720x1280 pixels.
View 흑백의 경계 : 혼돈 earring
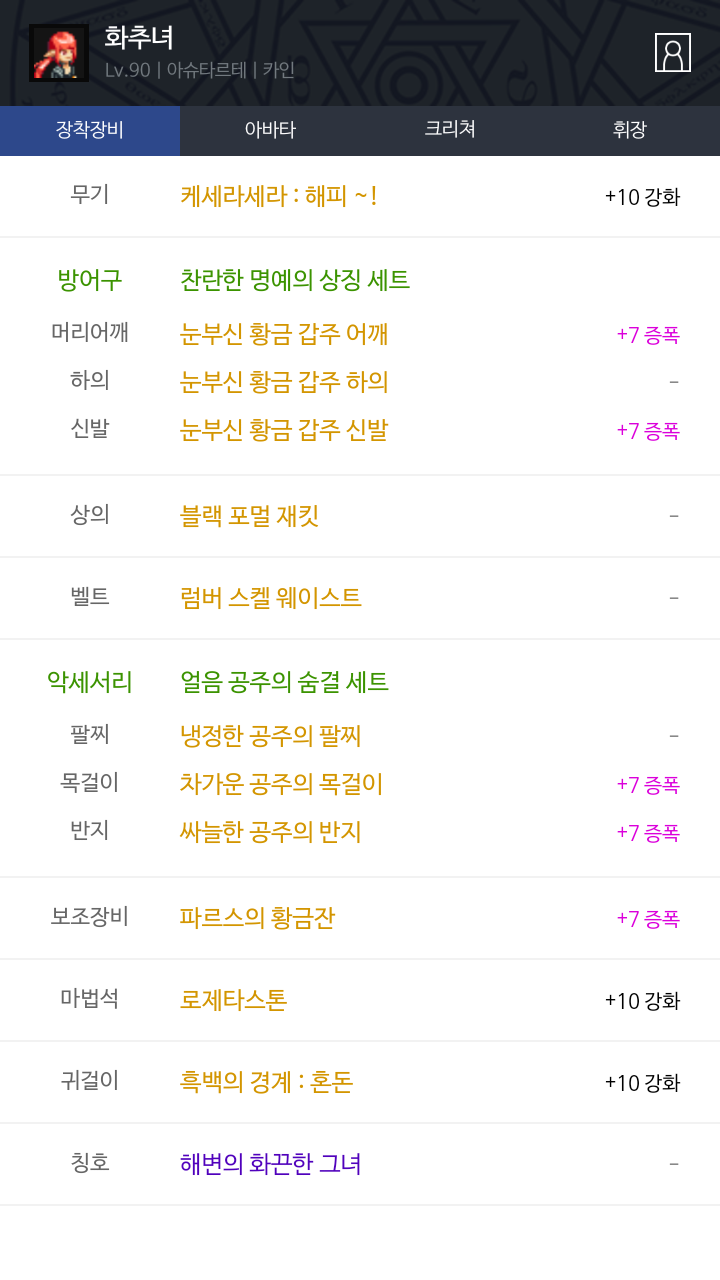pyautogui.click(x=267, y=1082)
